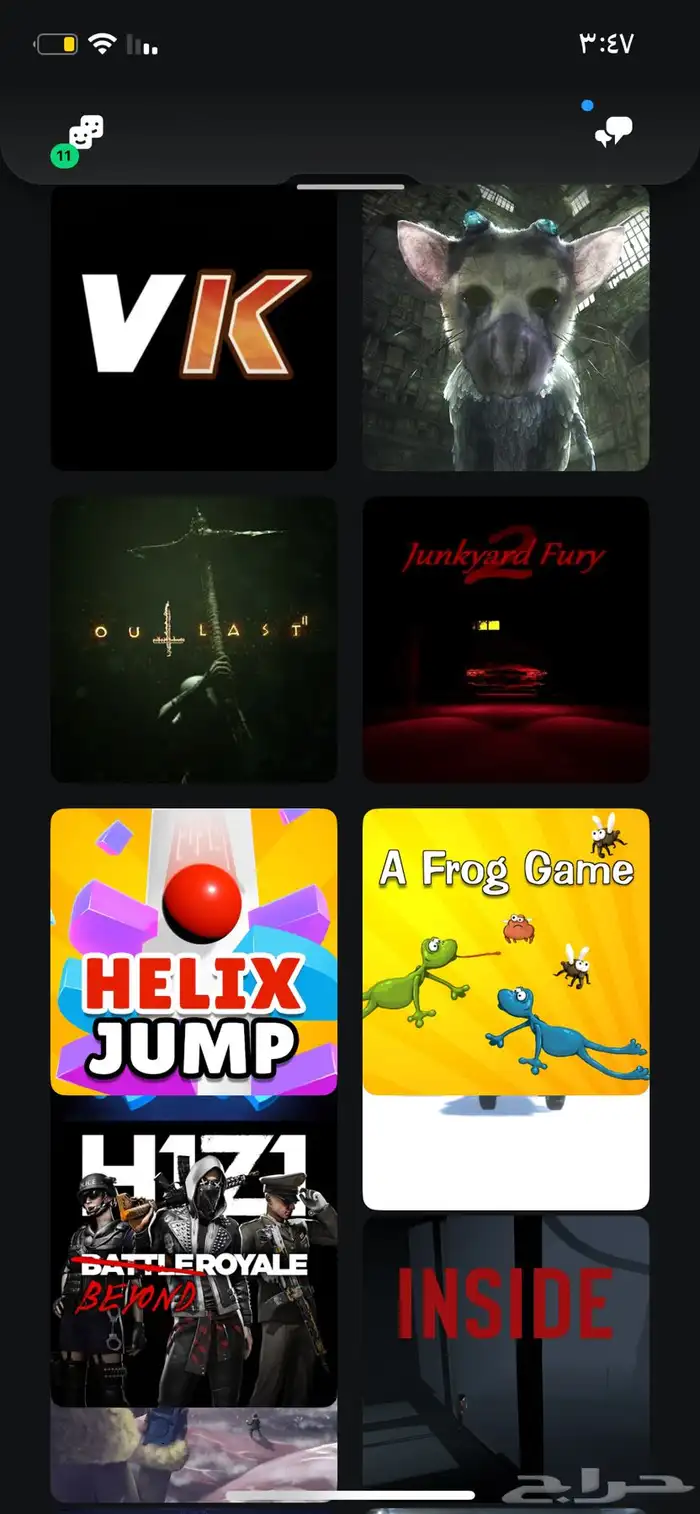Open the chat bubbles icon
The width and height of the screenshot is (700, 1514).
point(612,133)
